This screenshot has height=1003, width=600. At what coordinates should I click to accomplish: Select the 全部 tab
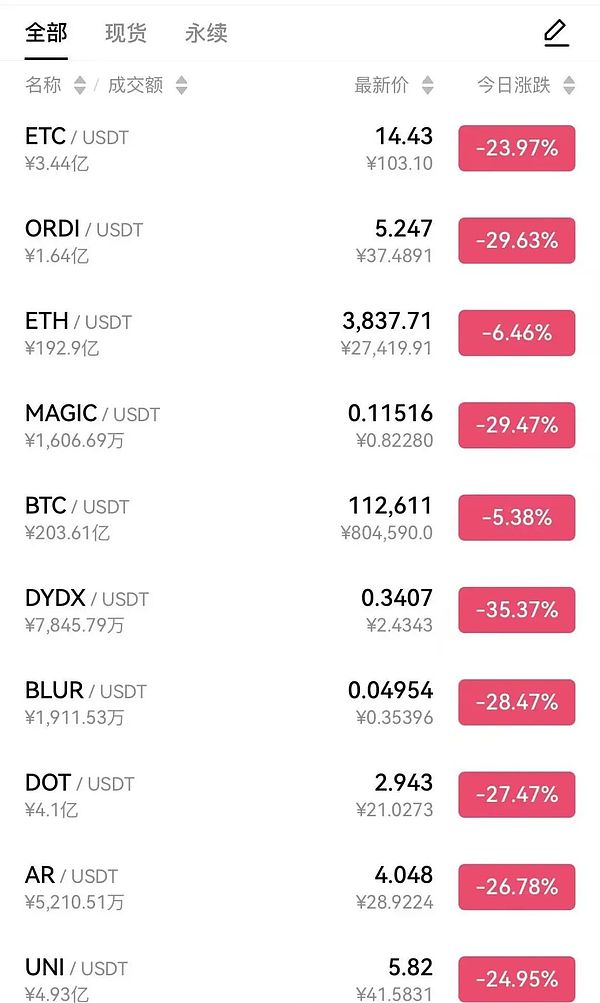(46, 33)
